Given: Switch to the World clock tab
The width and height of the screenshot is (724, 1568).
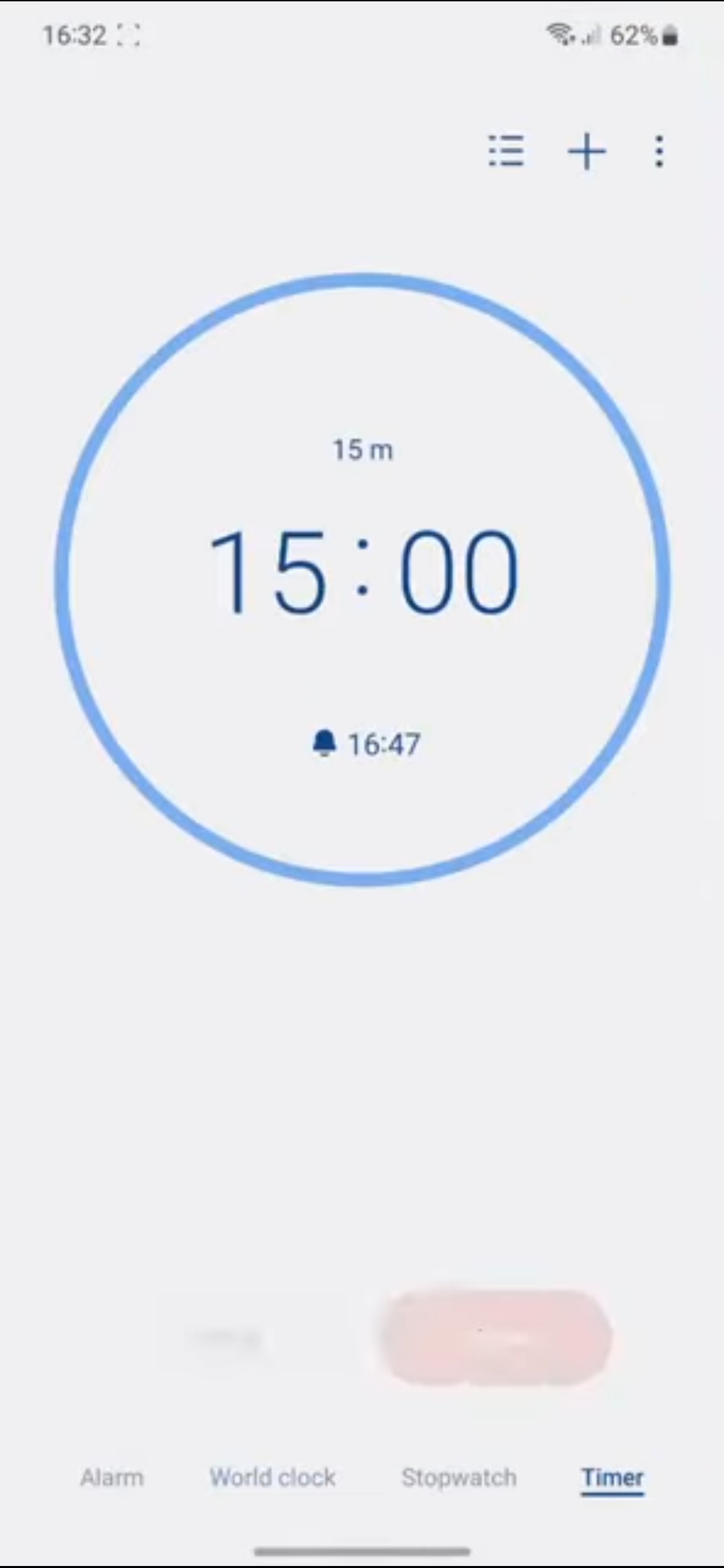Looking at the screenshot, I should [273, 1477].
